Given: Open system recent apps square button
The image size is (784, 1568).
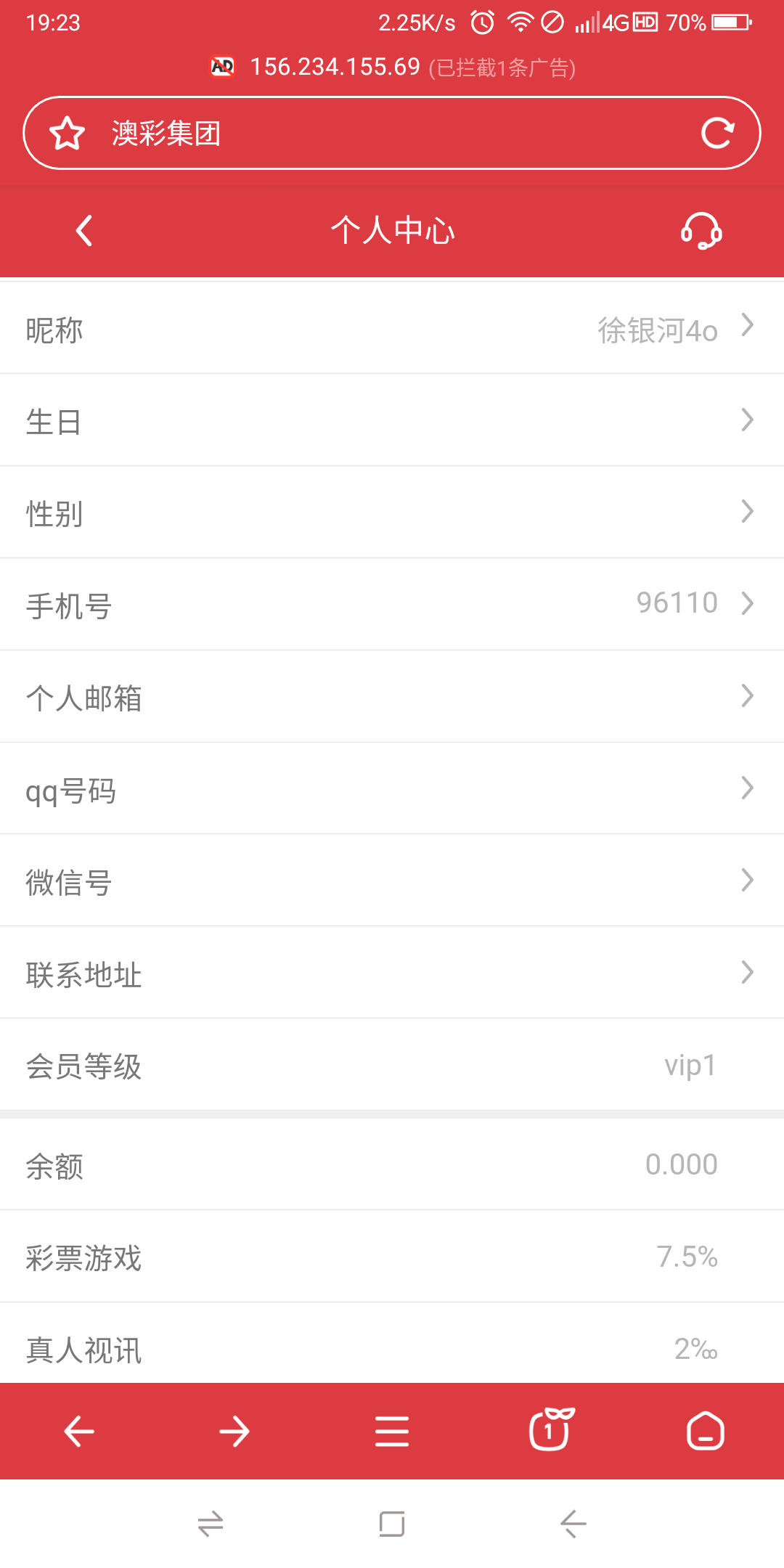Looking at the screenshot, I should 392,1523.
